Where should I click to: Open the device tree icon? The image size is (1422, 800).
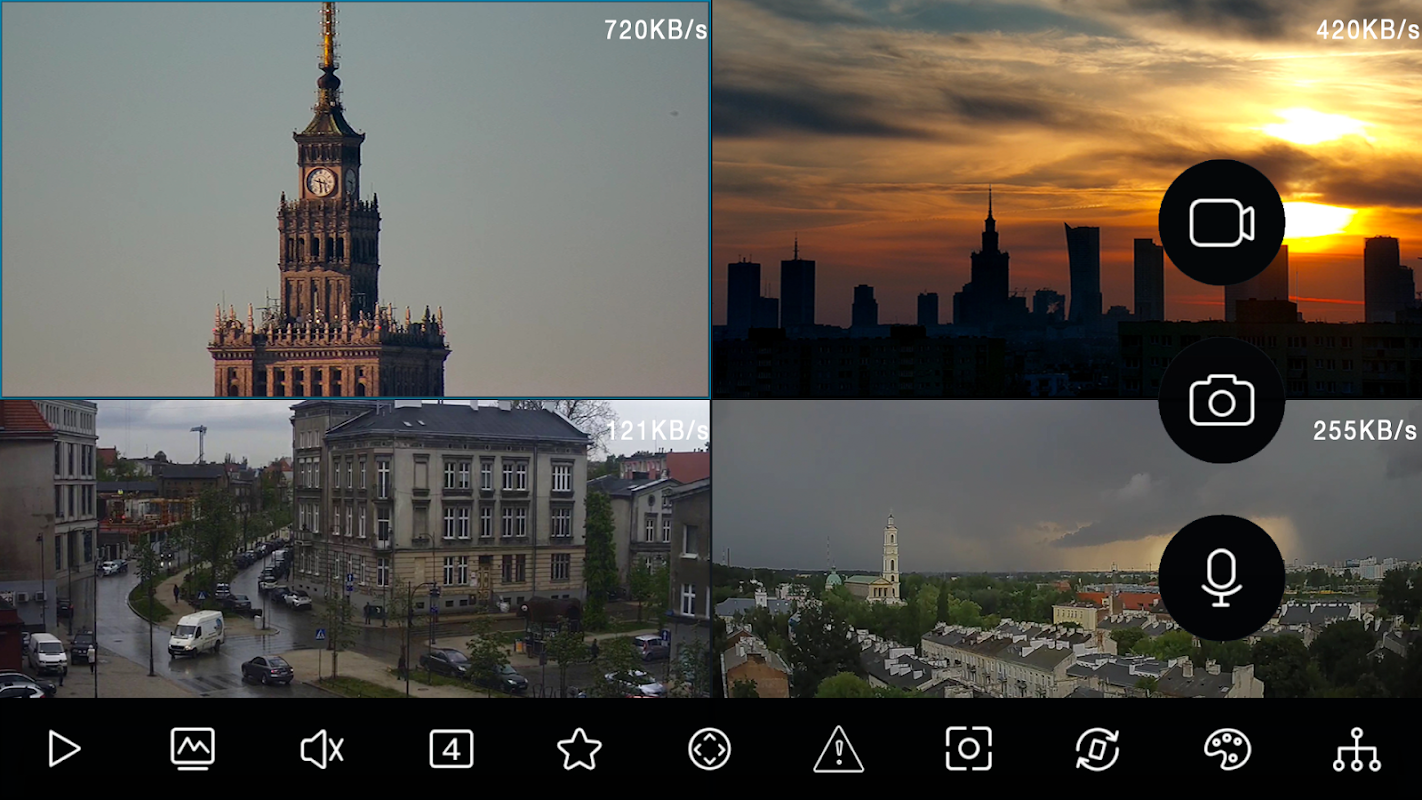[x=1357, y=749]
